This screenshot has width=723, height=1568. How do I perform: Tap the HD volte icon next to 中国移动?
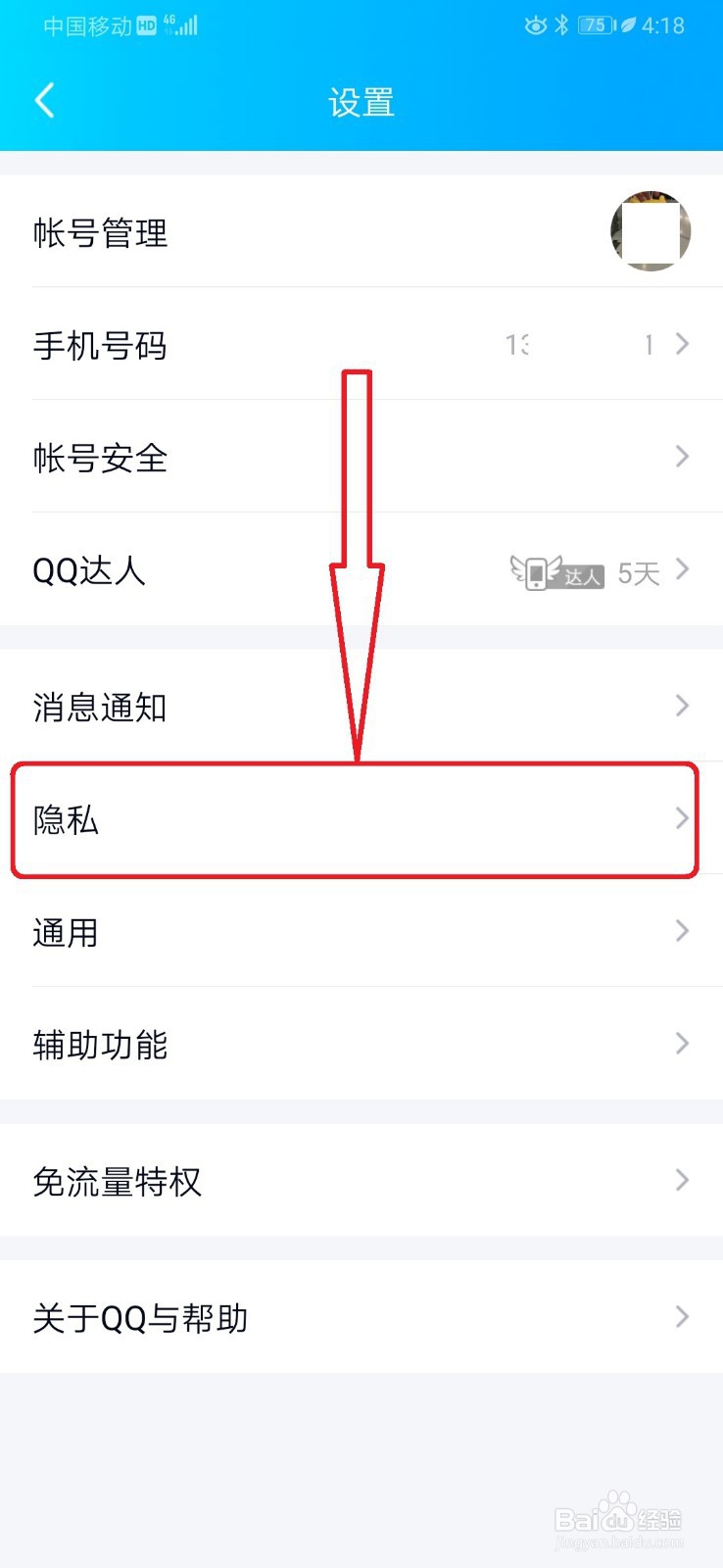[145, 26]
